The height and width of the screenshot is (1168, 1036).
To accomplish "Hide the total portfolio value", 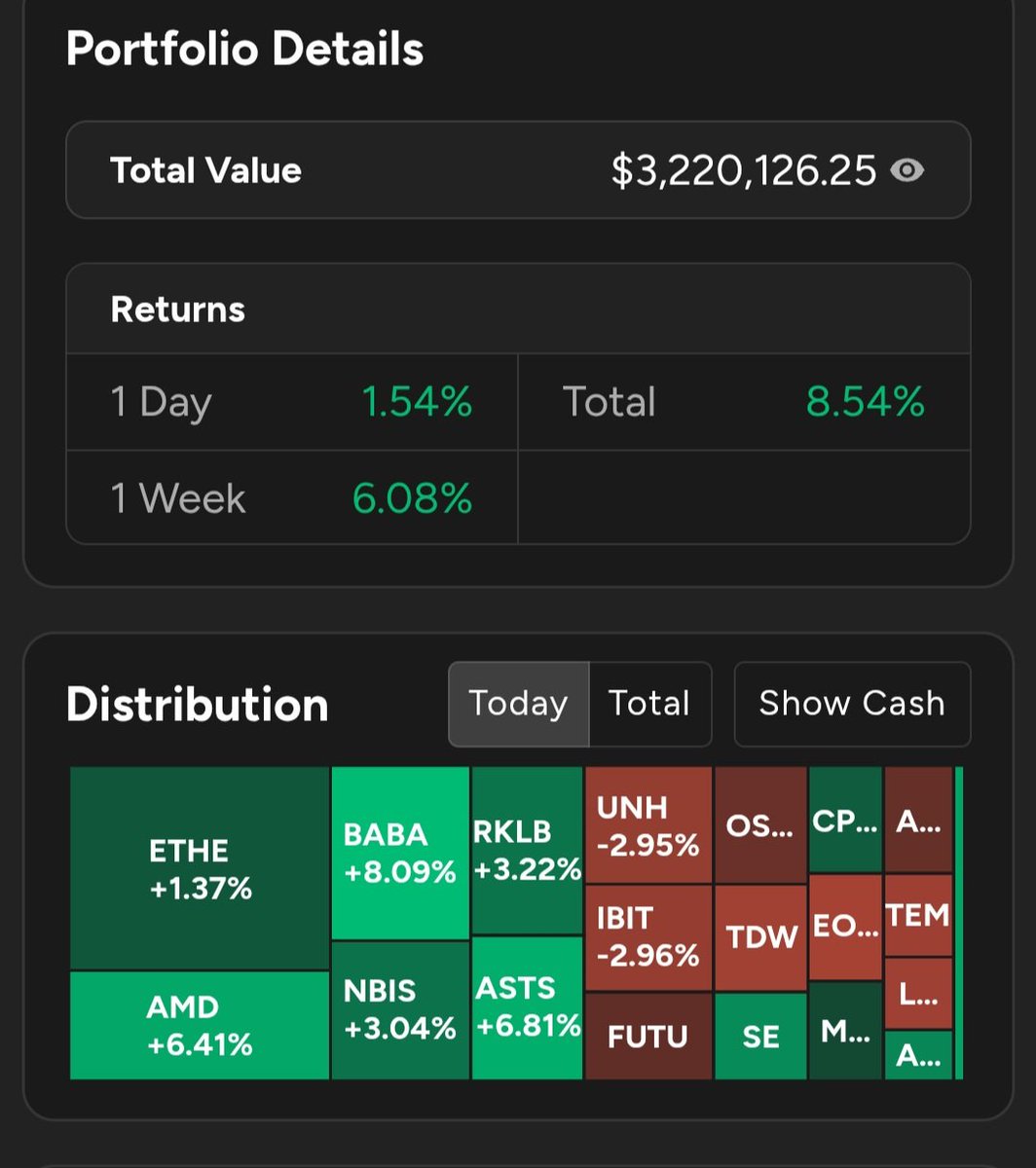I will 907,171.
